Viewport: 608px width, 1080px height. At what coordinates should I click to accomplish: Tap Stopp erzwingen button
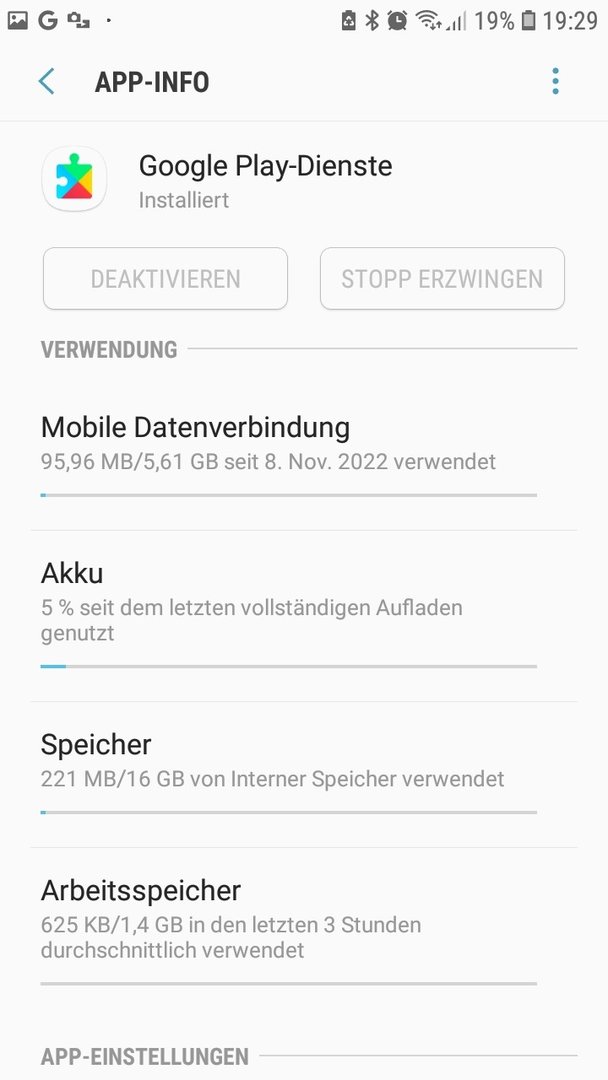442,279
